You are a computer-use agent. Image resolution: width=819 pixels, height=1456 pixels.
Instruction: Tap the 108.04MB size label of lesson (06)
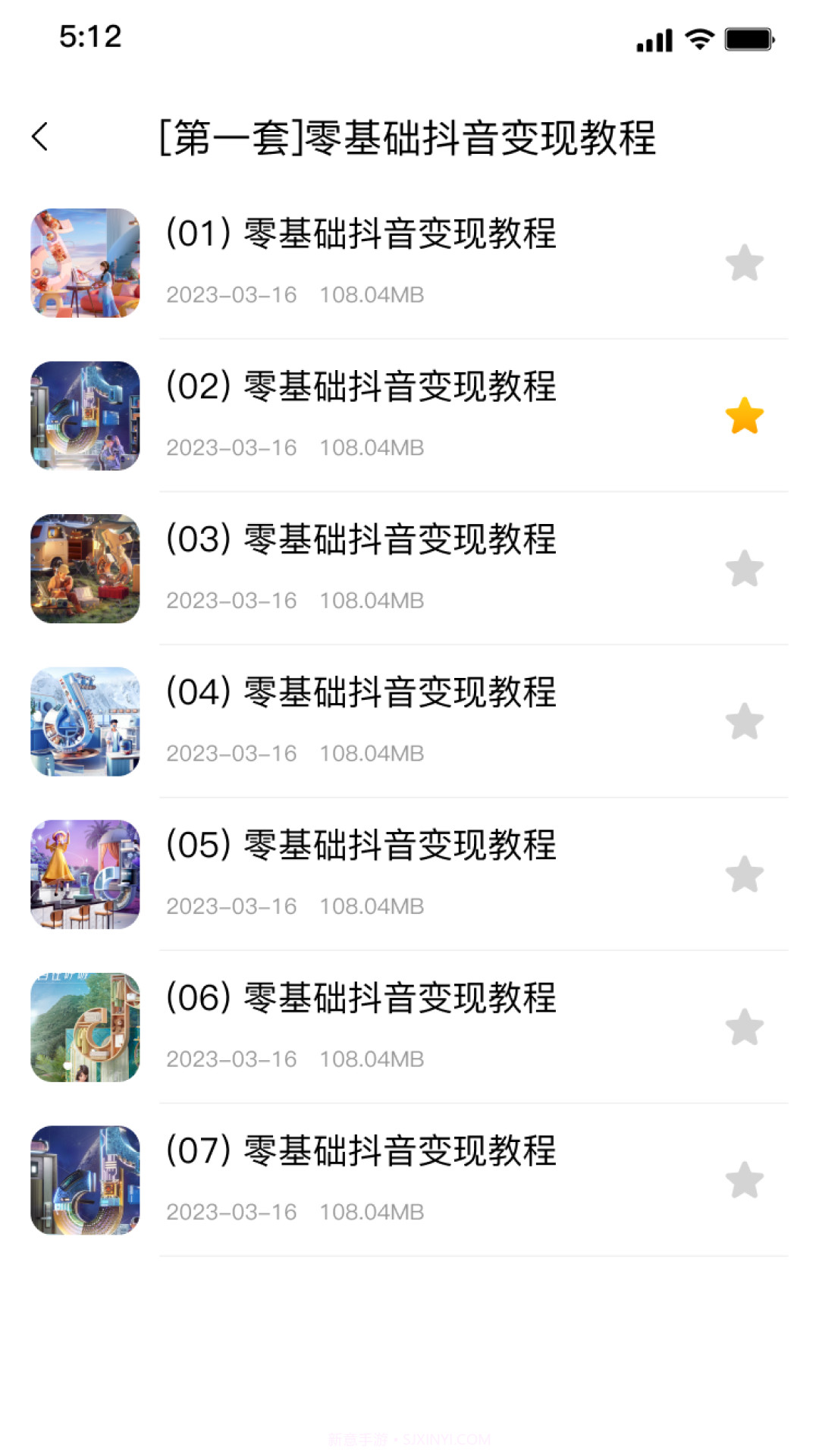[372, 1059]
